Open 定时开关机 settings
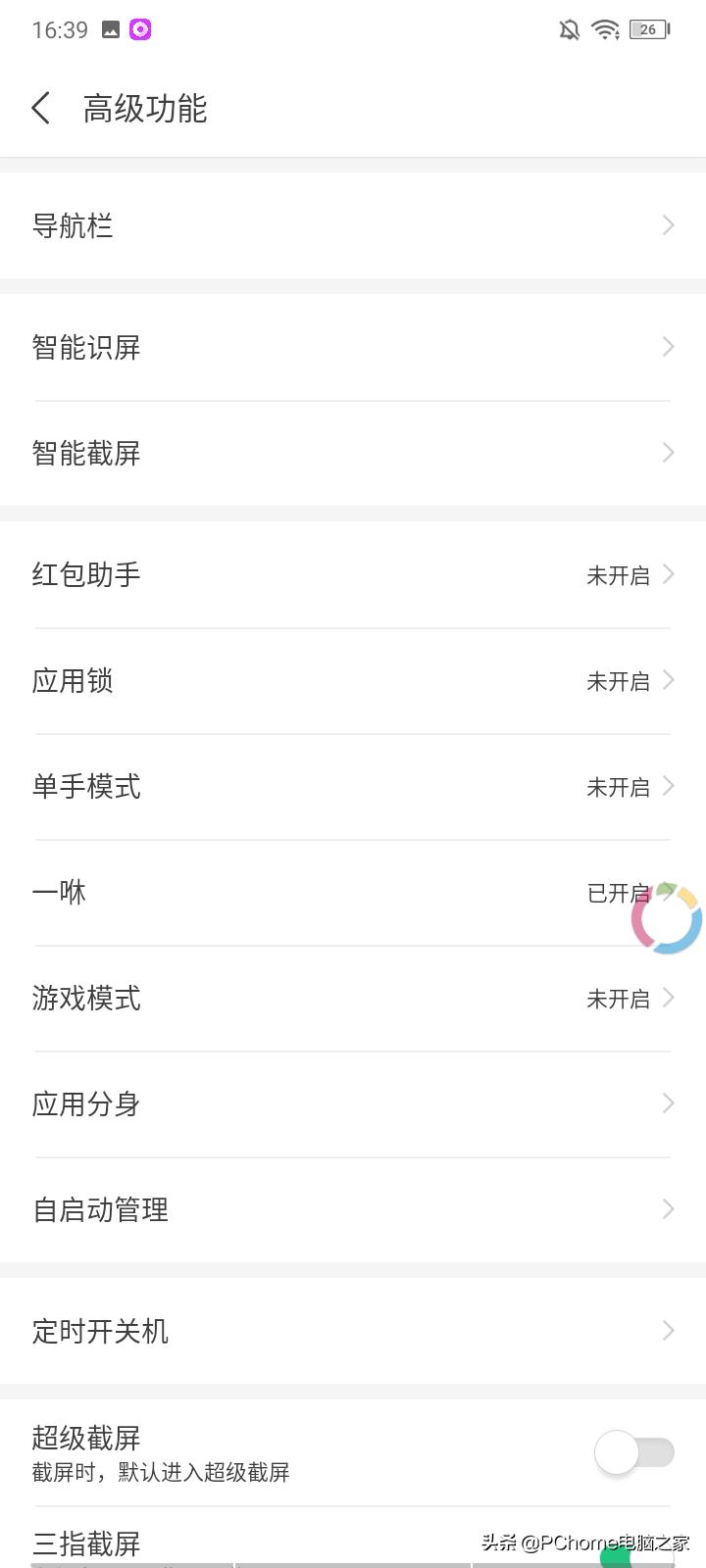The width and height of the screenshot is (706, 1568). [x=353, y=1331]
